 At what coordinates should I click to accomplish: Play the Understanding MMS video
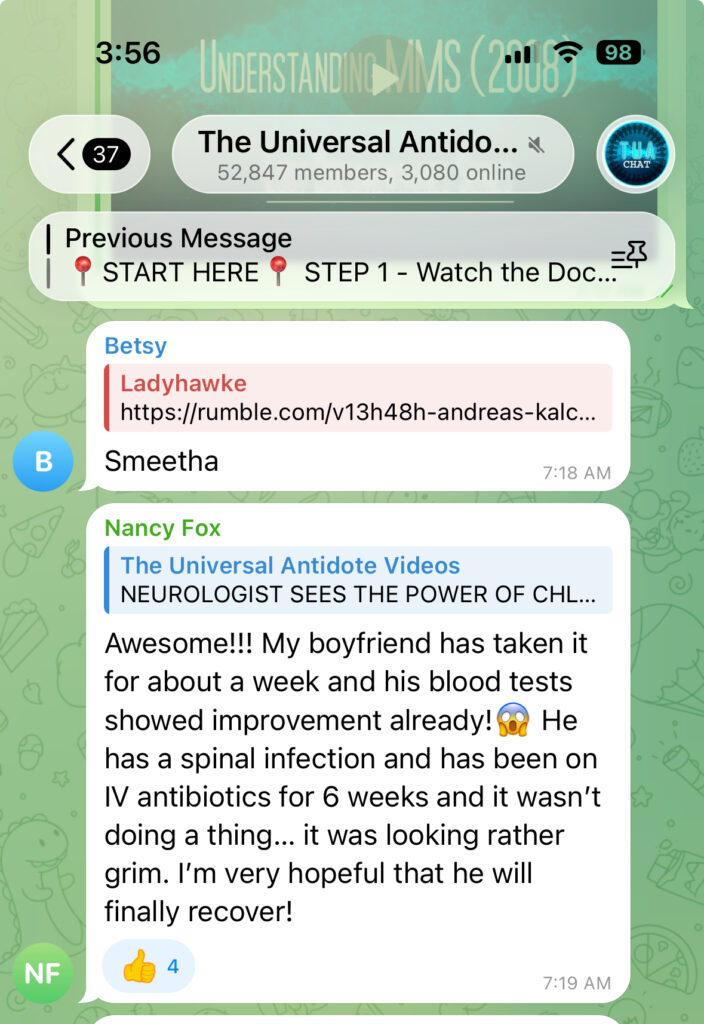coord(385,80)
